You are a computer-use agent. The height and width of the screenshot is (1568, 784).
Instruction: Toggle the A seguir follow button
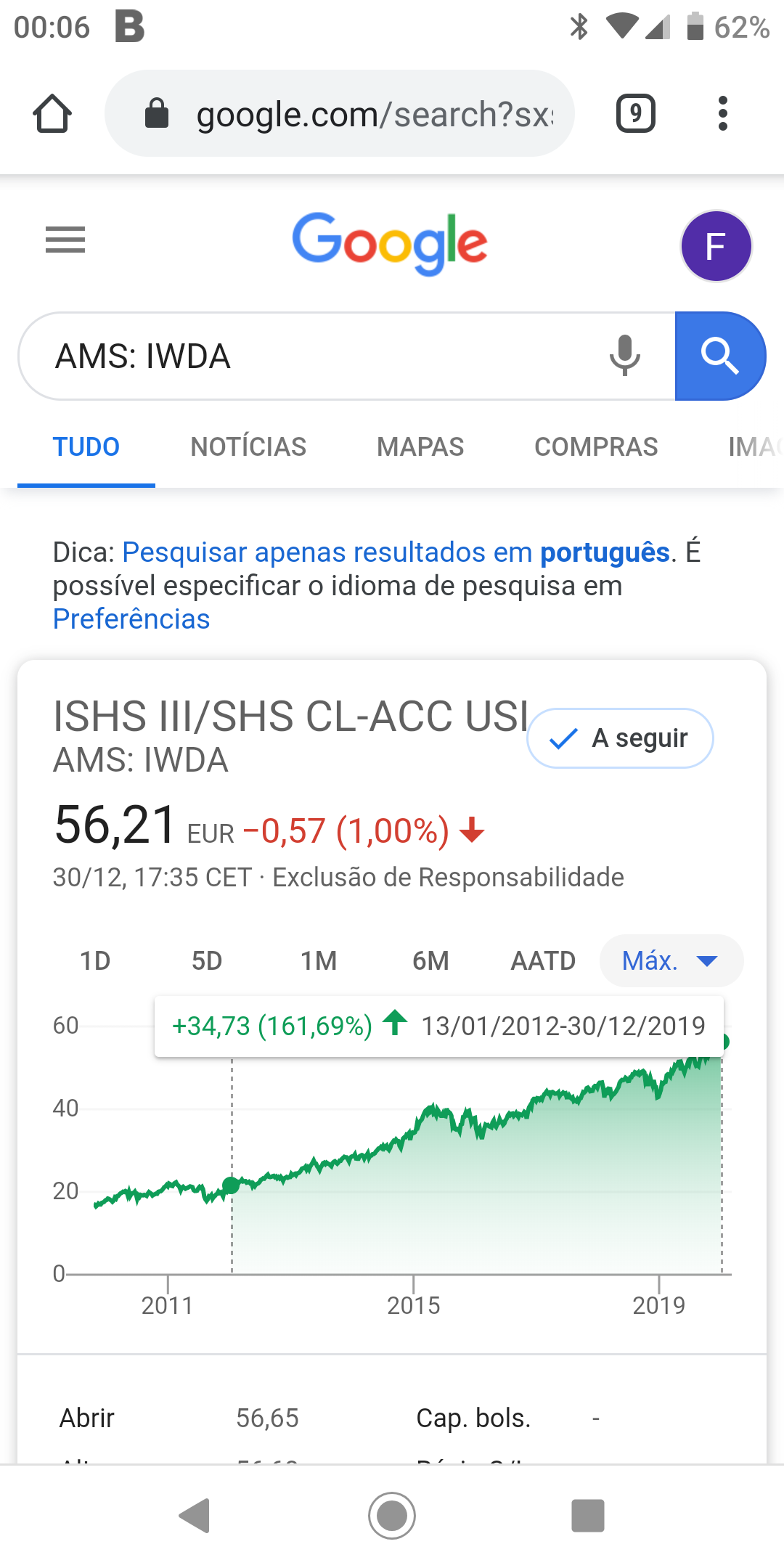coord(620,738)
